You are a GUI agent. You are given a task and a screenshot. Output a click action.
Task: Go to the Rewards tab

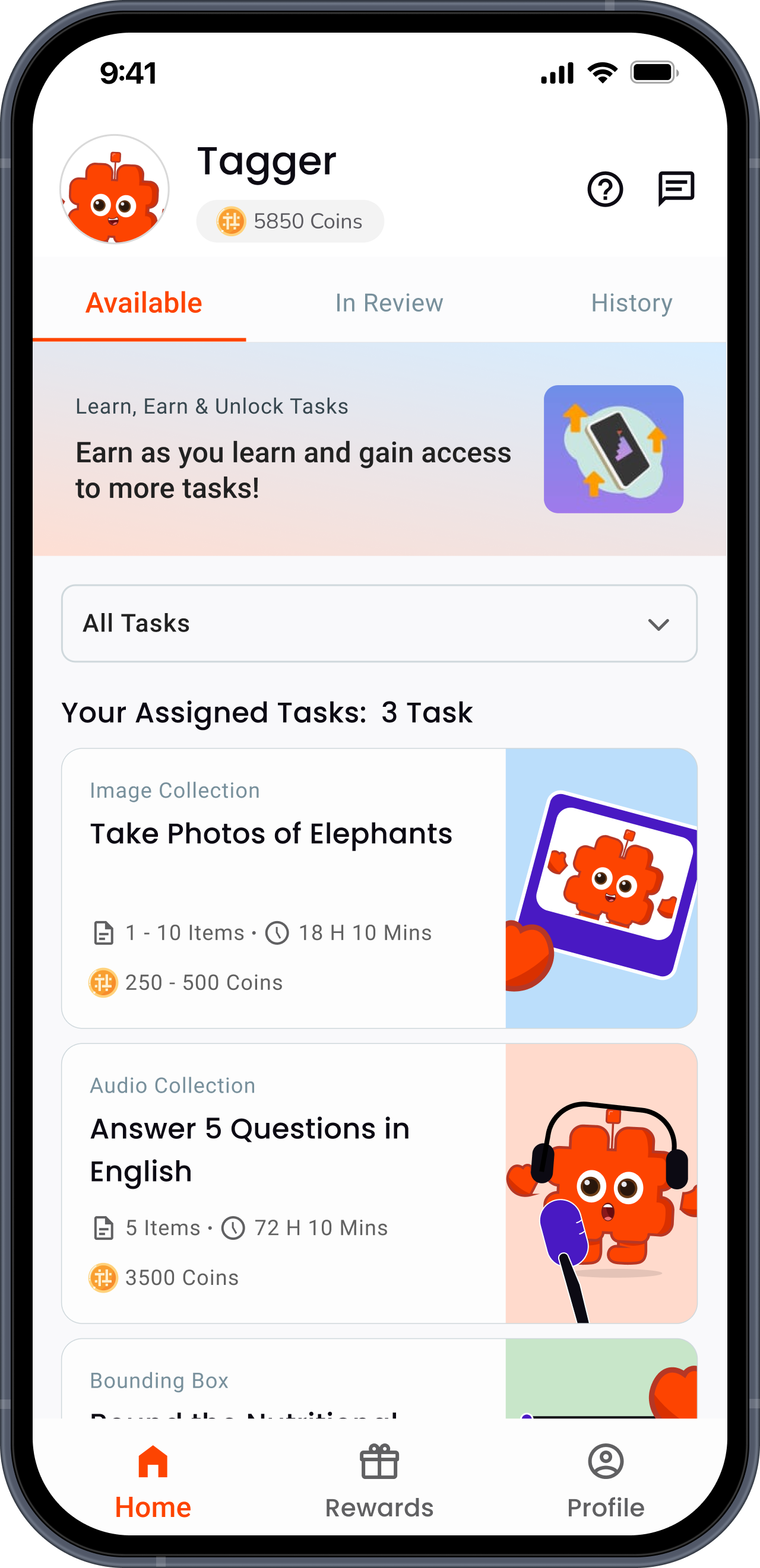379,1480
